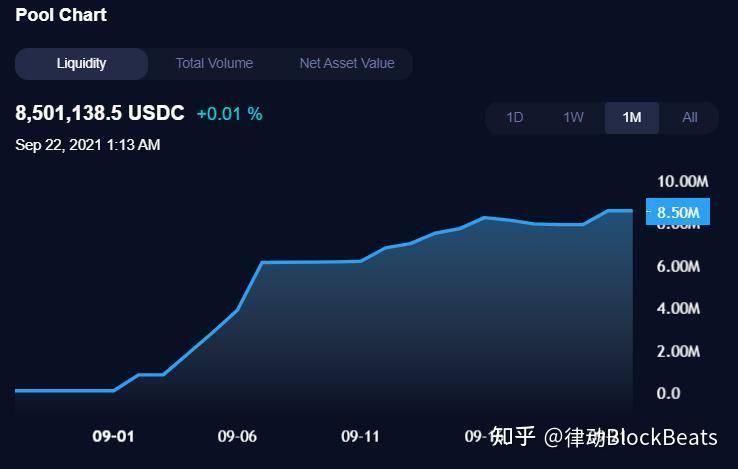Switch to the Total Volume tab
738x469 pixels.
pos(214,63)
